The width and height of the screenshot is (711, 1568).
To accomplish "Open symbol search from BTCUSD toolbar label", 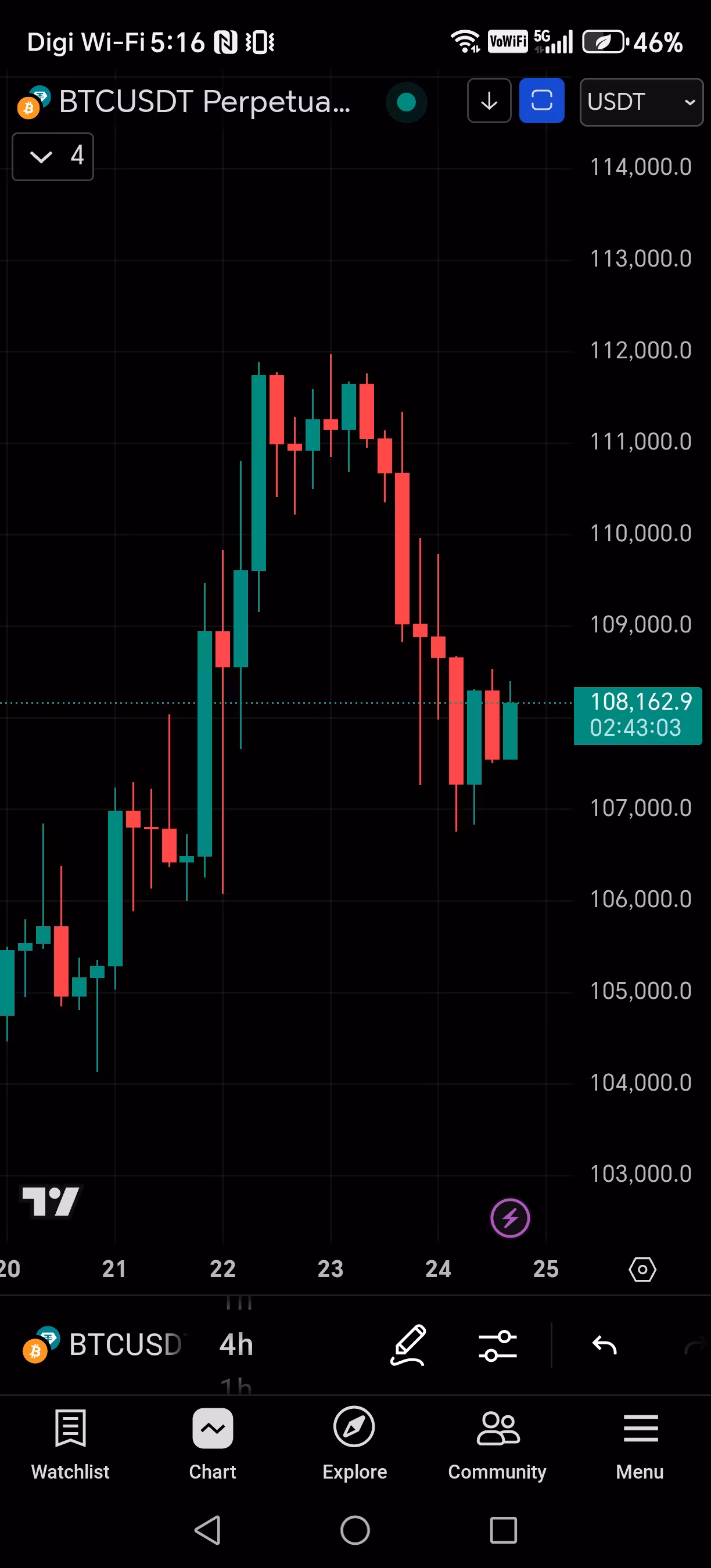I will [x=125, y=1344].
